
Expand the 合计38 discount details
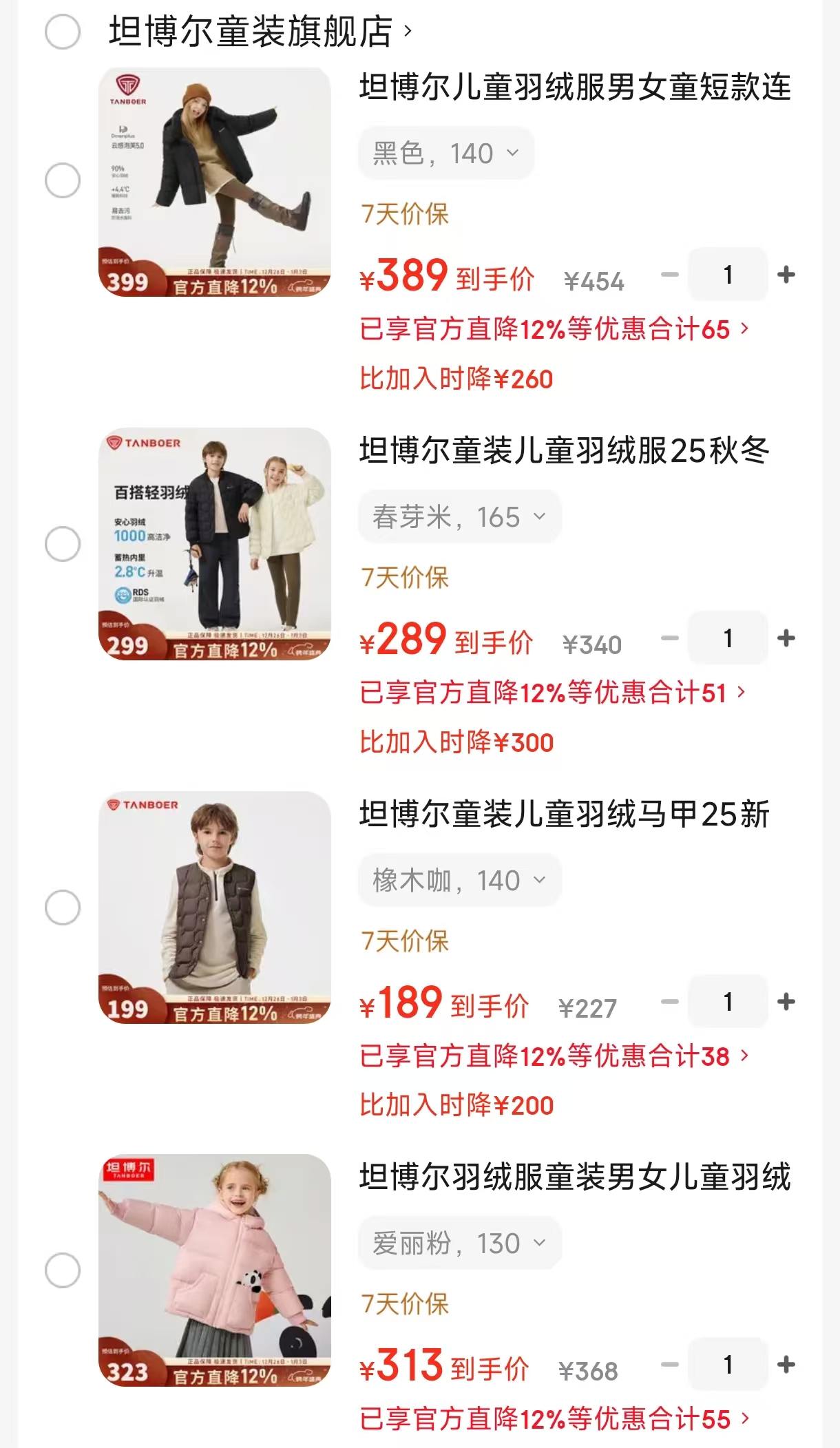(x=554, y=1056)
